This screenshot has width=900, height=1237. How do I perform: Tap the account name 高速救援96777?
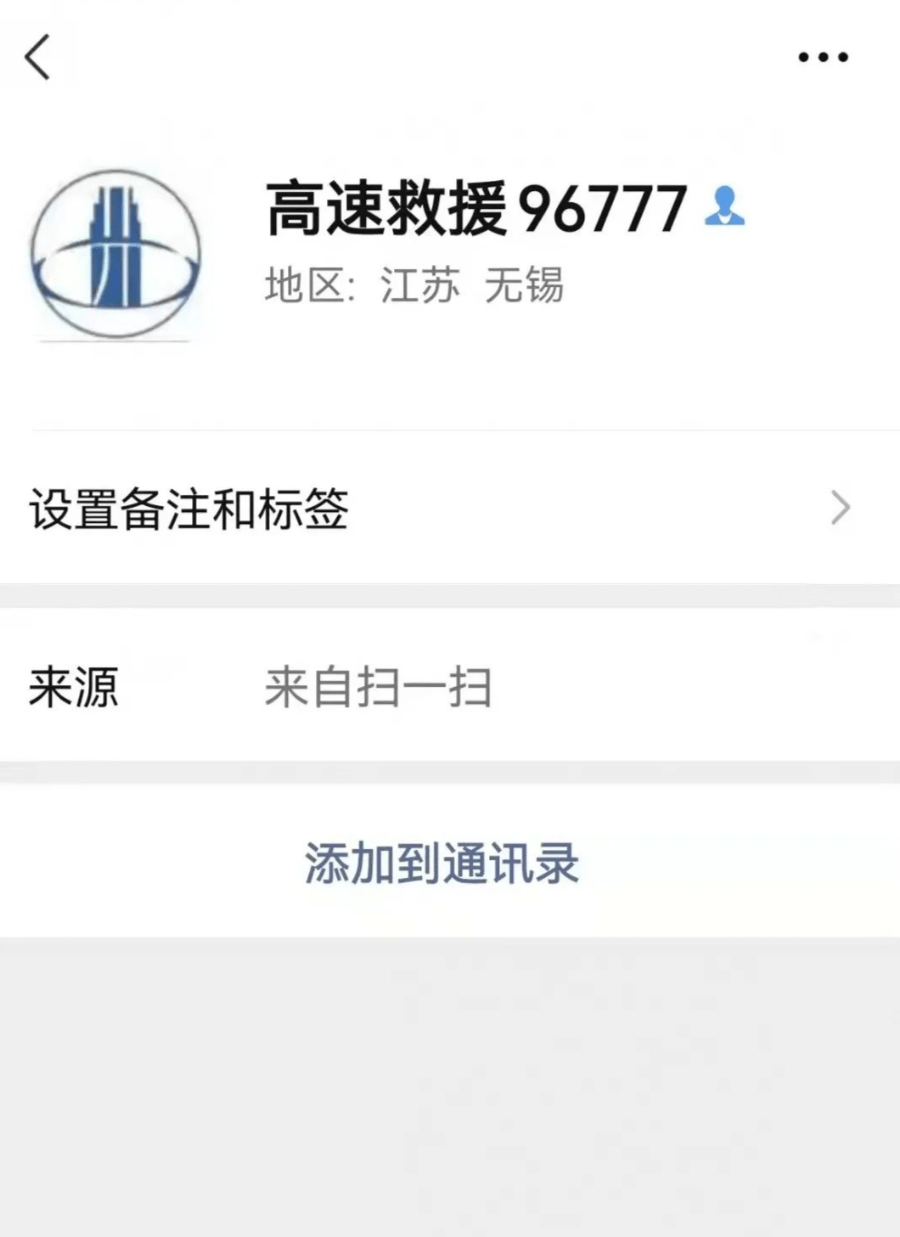pyautogui.click(x=470, y=208)
